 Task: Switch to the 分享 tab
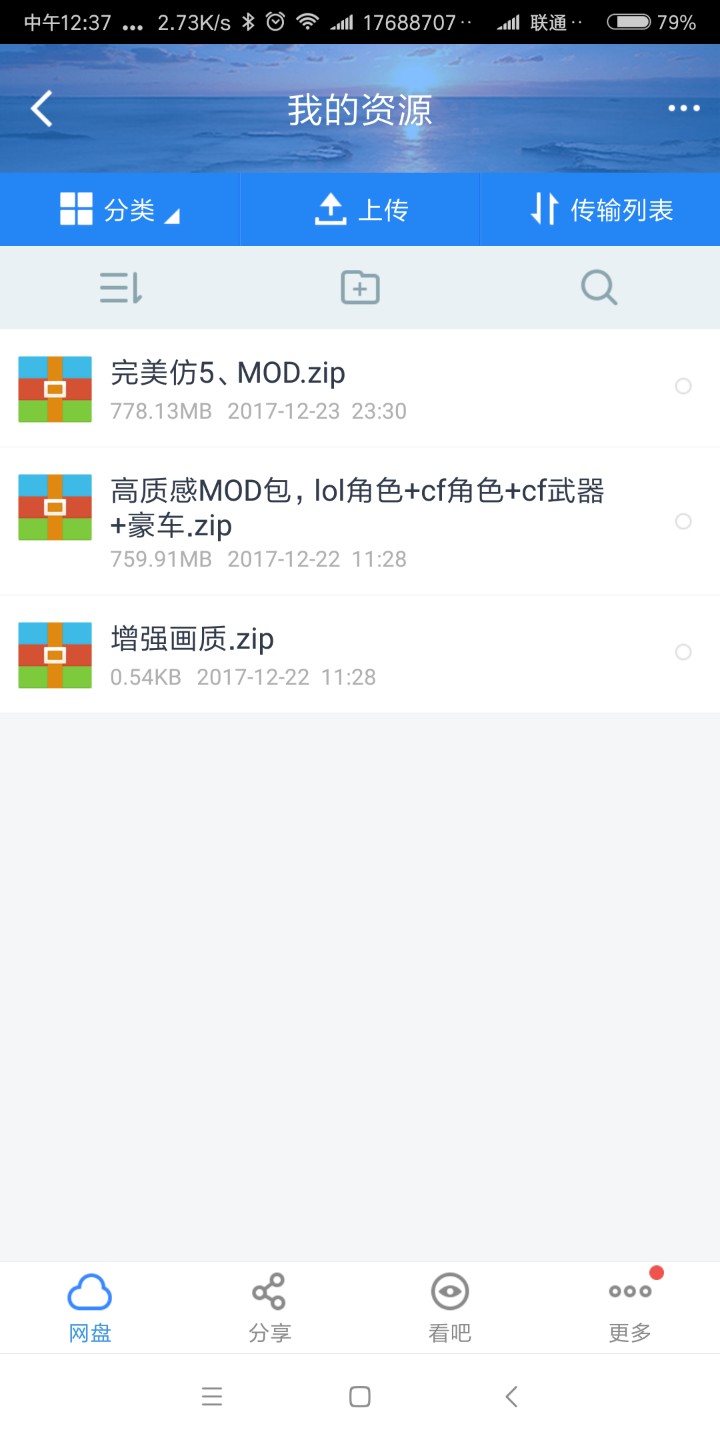(270, 1307)
